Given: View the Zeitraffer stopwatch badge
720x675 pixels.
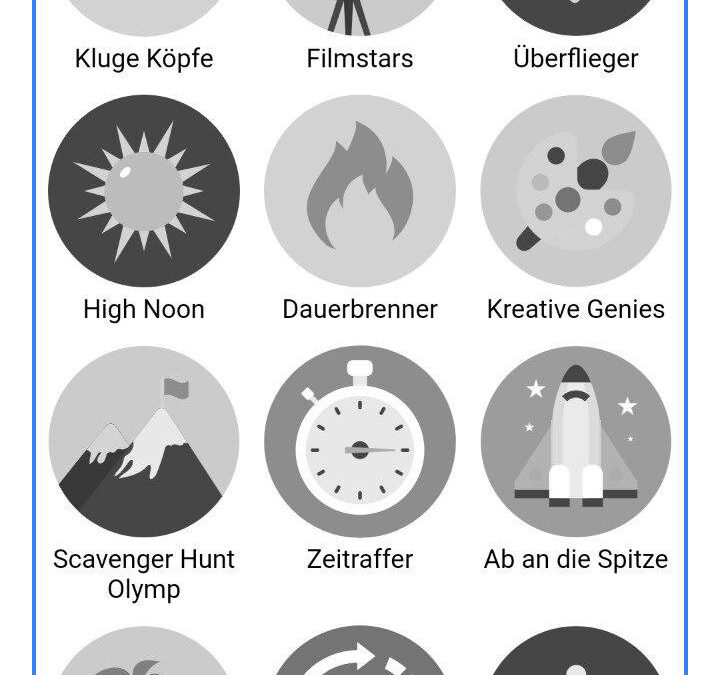Looking at the screenshot, I should [360, 441].
